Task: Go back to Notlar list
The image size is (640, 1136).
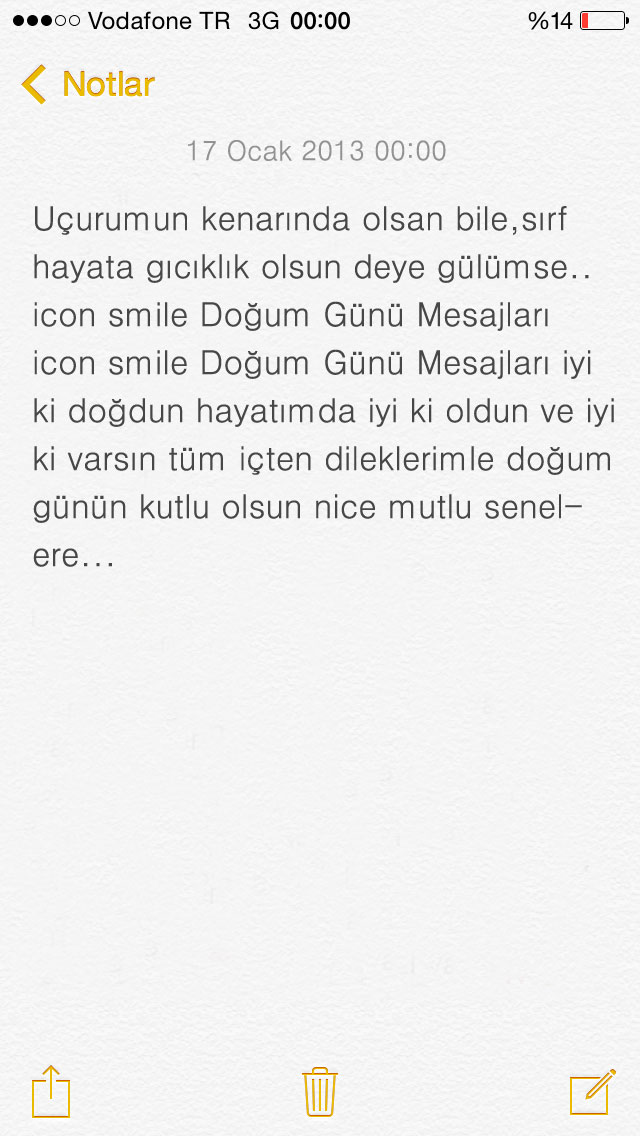Action: (88, 84)
